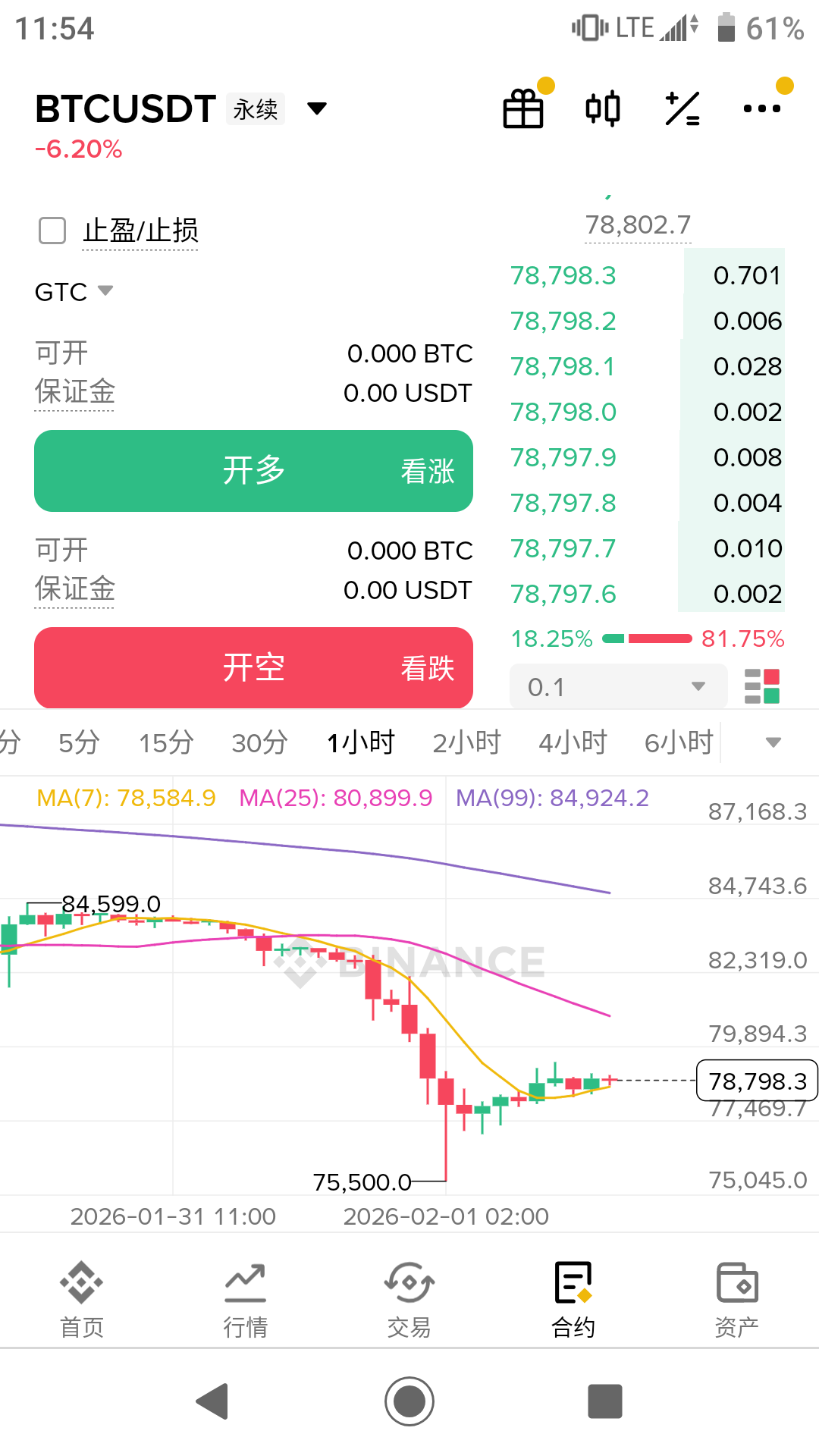Open the candlestick chart icon

click(603, 109)
